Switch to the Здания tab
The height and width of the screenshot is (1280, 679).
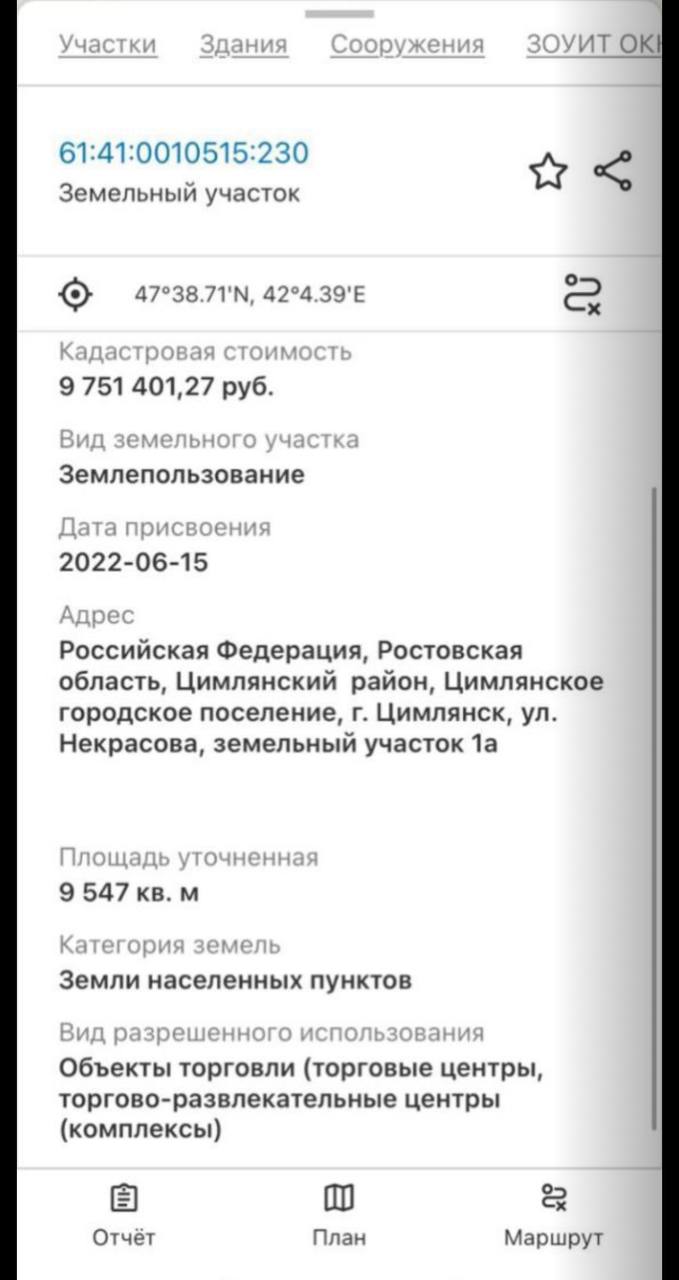pyautogui.click(x=243, y=45)
